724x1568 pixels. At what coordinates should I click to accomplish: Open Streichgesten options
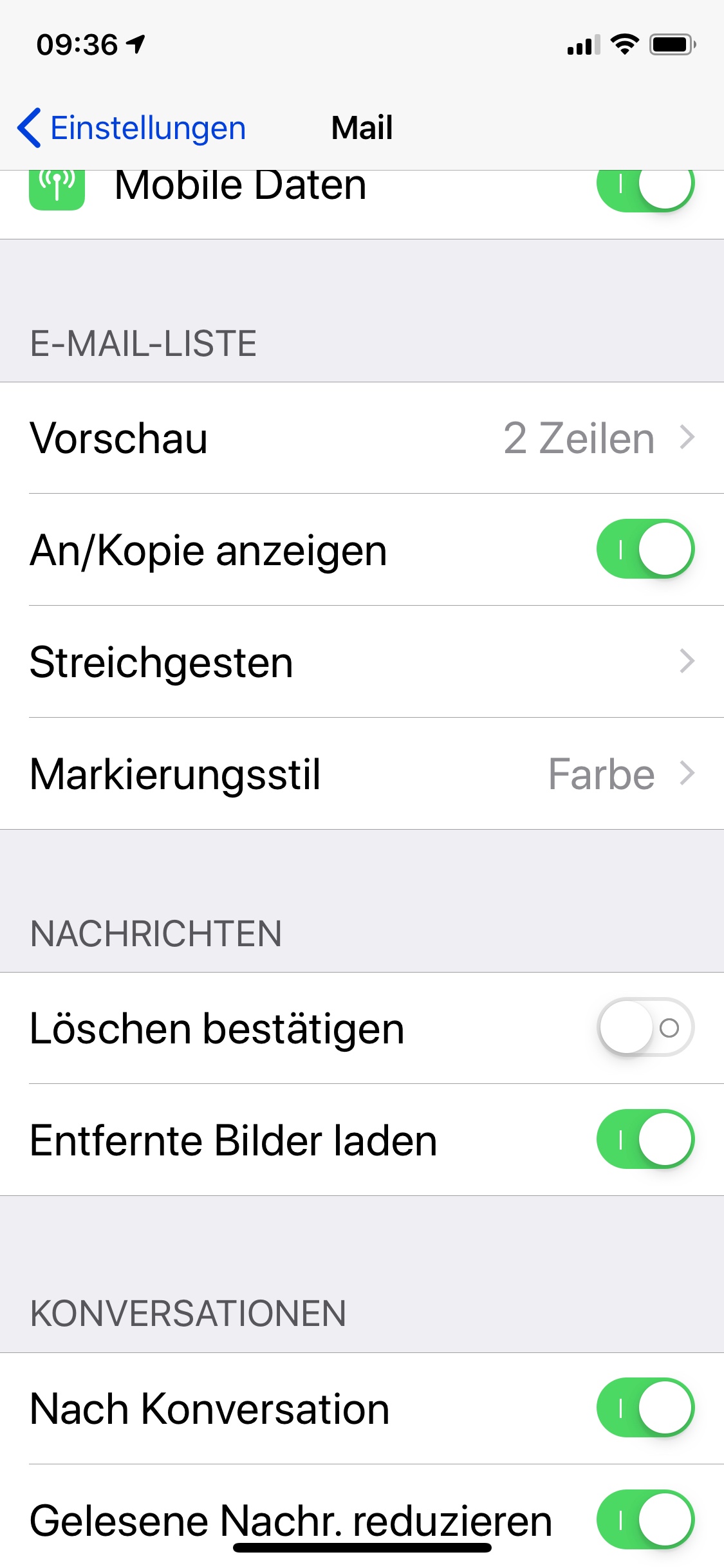pyautogui.click(x=362, y=662)
